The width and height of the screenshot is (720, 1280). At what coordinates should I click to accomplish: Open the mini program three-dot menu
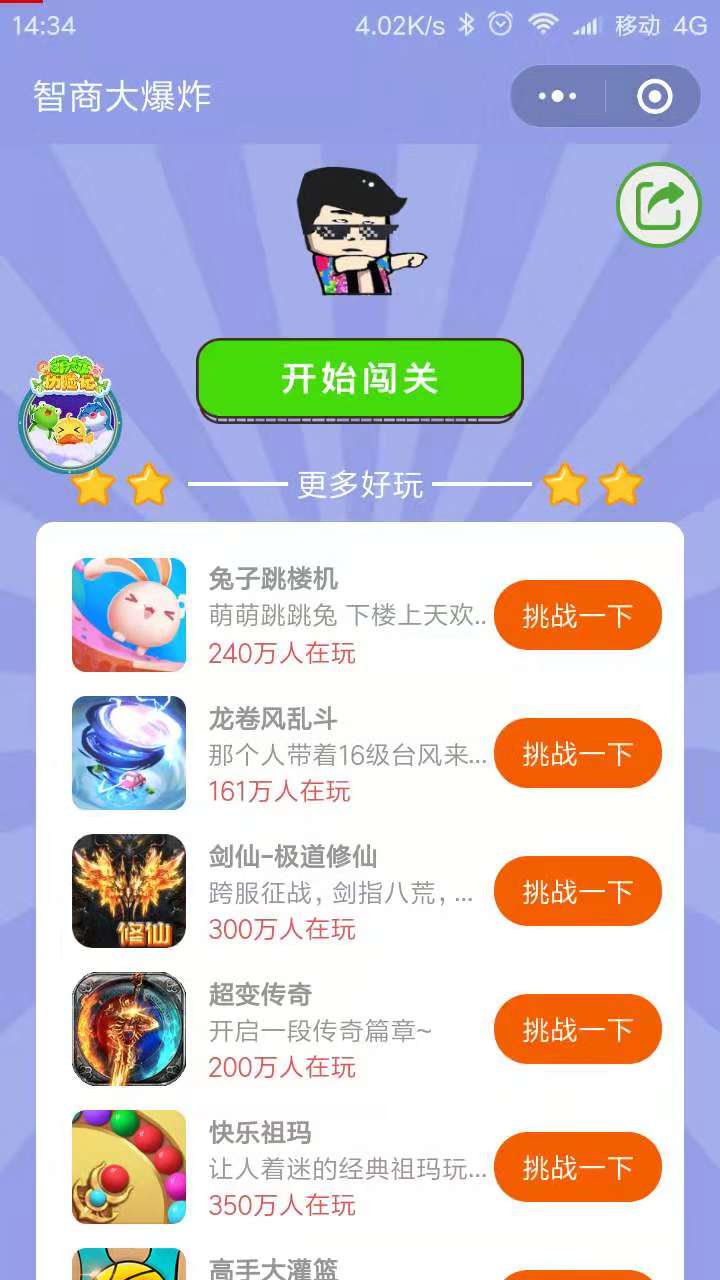pos(557,97)
